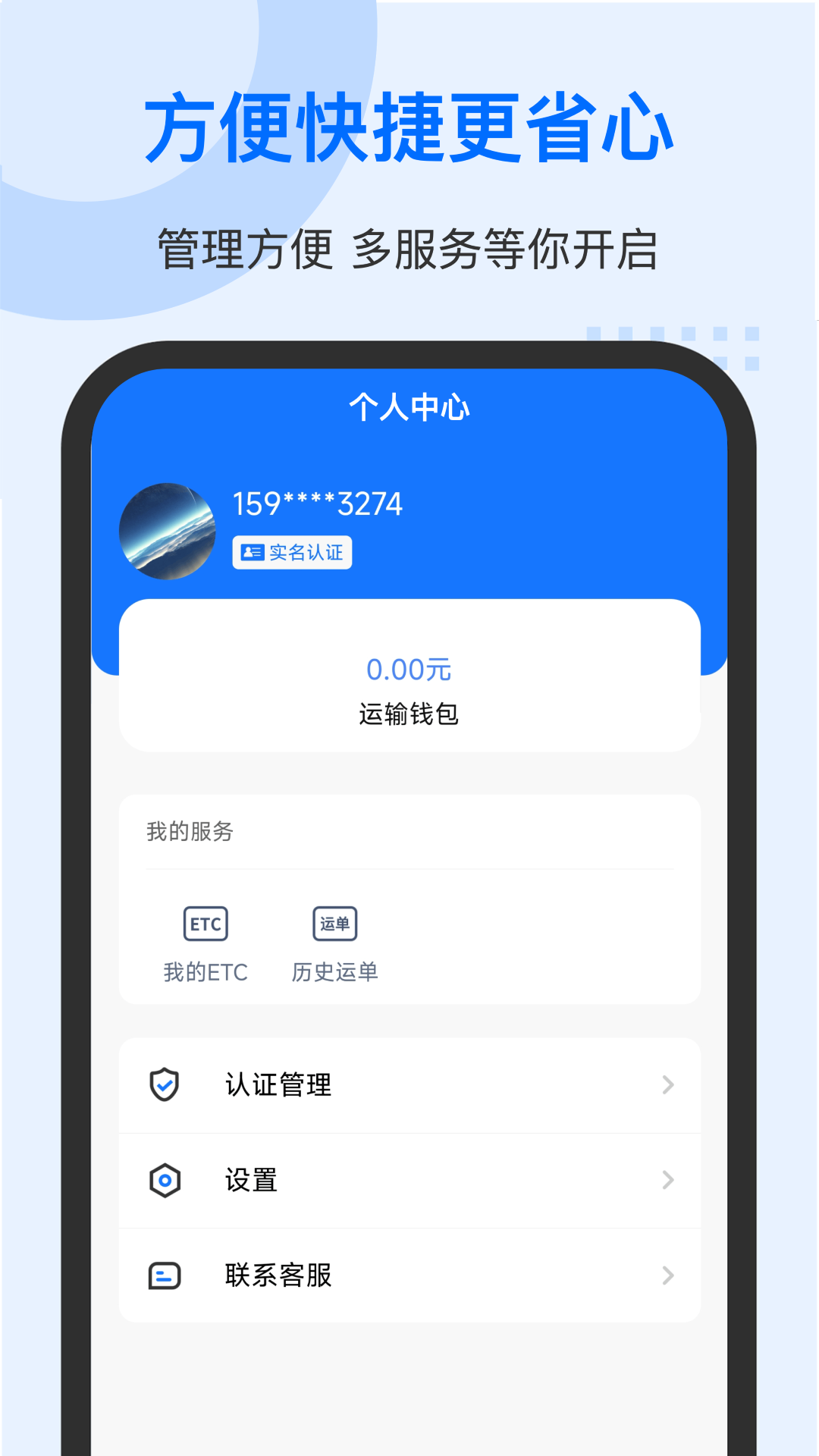Open the 运输钱包 wallet
Screen dimensions: 819x1456
click(409, 713)
